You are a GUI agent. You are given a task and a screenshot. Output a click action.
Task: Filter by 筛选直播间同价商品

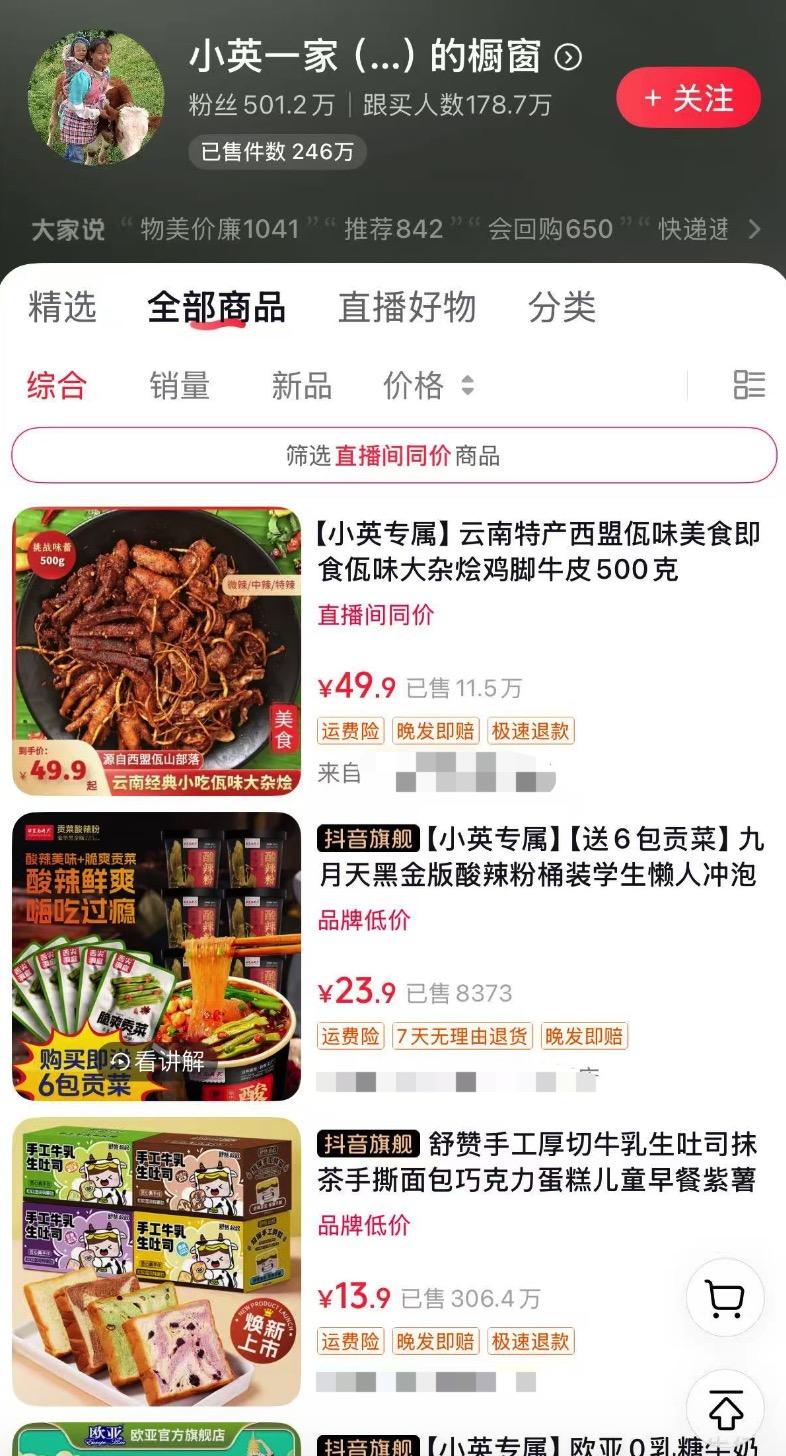(x=393, y=456)
